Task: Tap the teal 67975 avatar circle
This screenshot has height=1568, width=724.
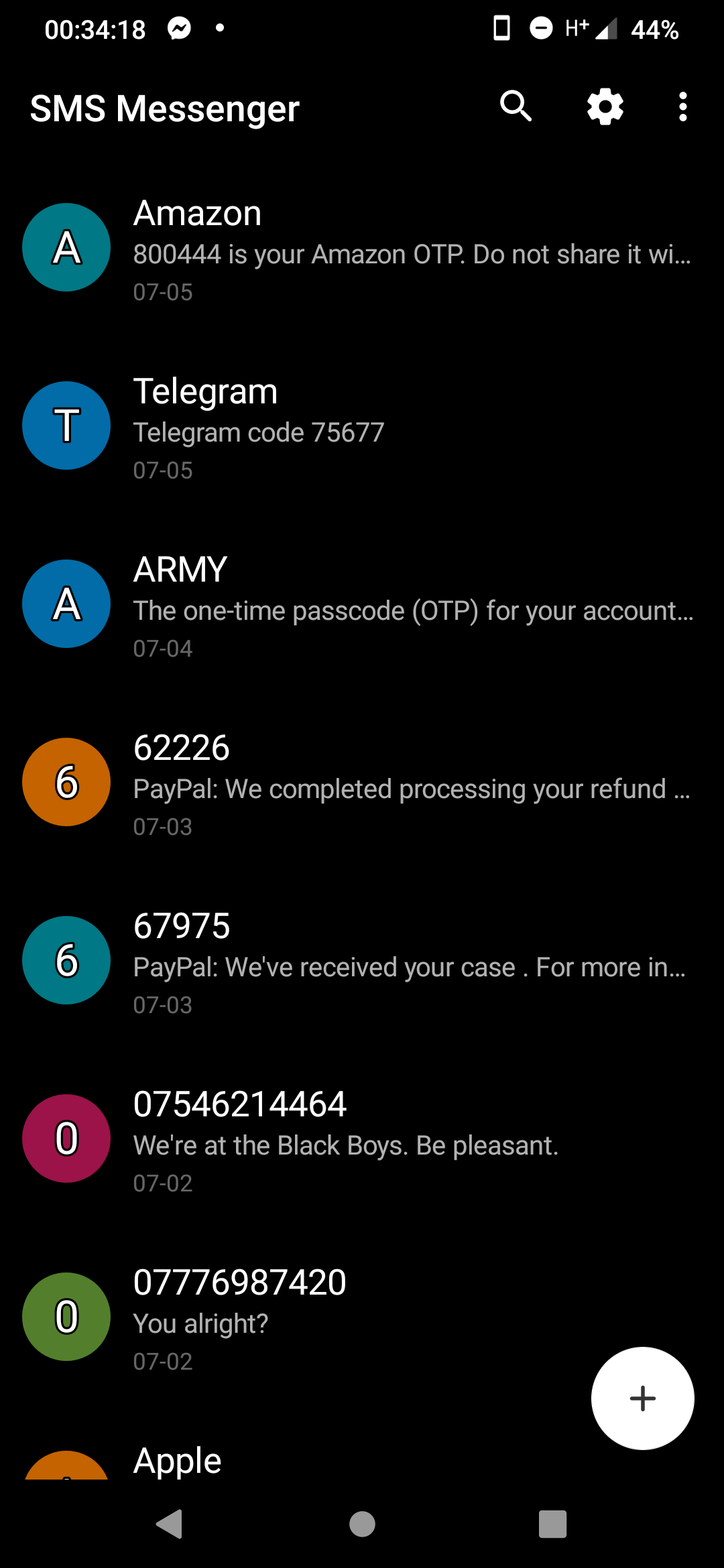Action: tap(66, 960)
